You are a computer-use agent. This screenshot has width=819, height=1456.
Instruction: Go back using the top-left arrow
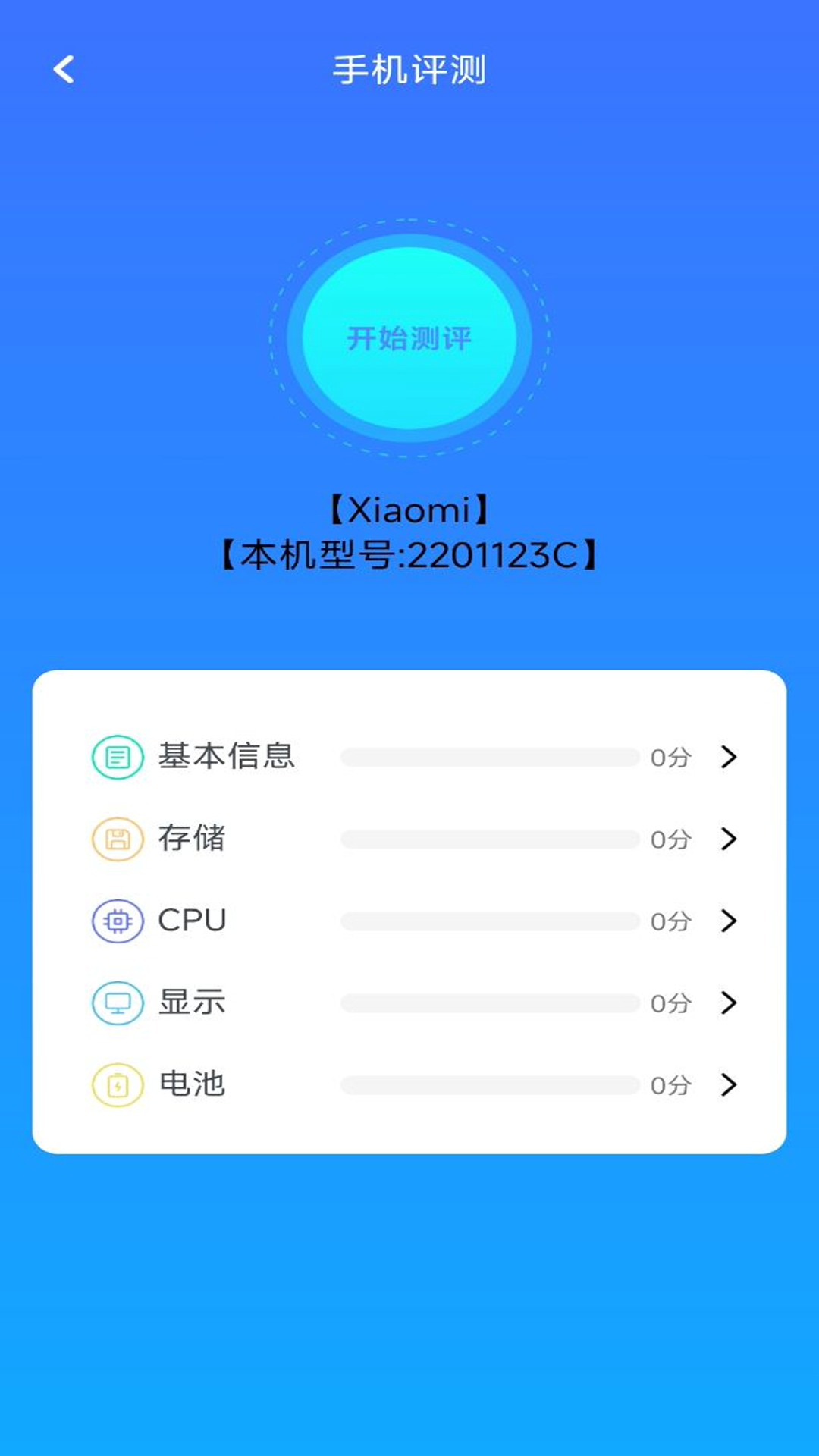point(64,70)
